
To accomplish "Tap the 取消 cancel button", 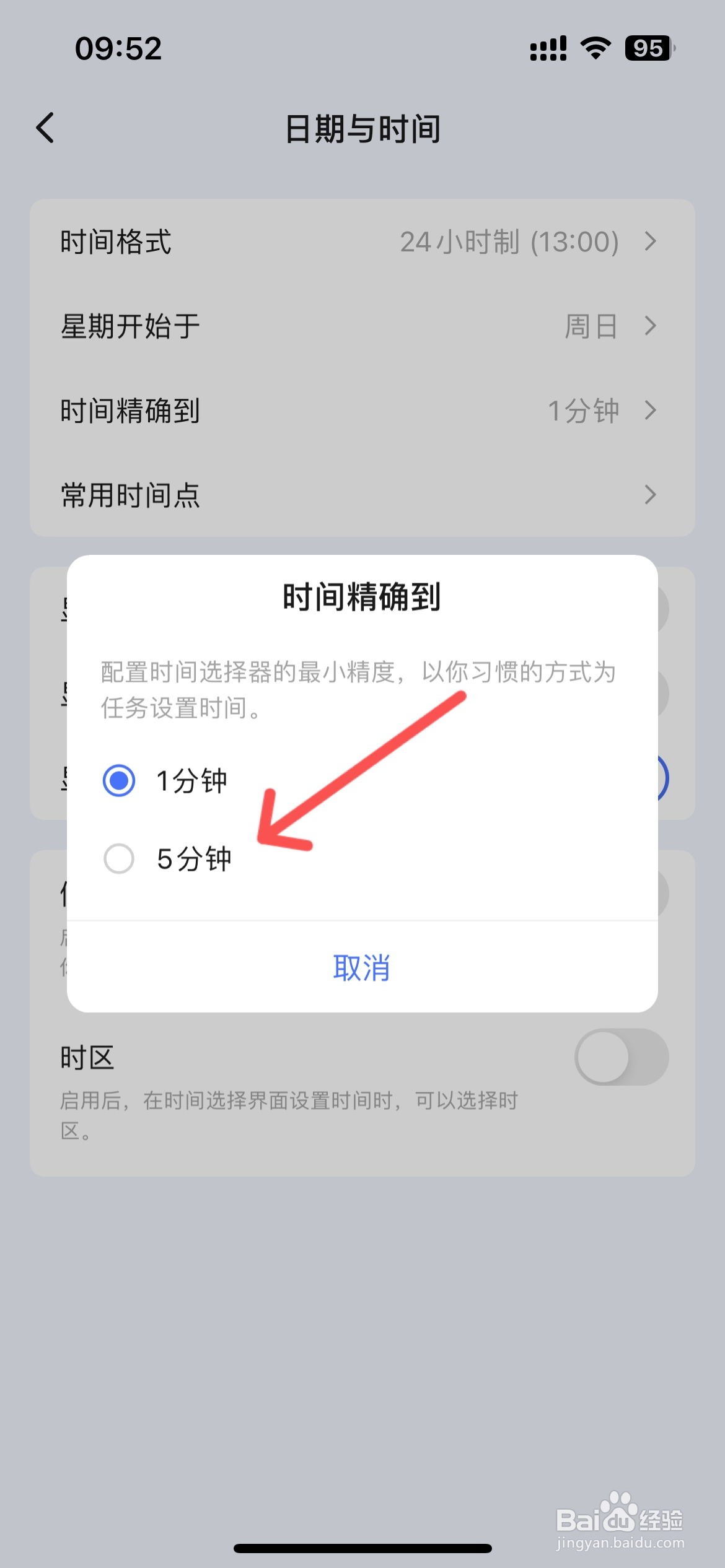I will point(362,968).
